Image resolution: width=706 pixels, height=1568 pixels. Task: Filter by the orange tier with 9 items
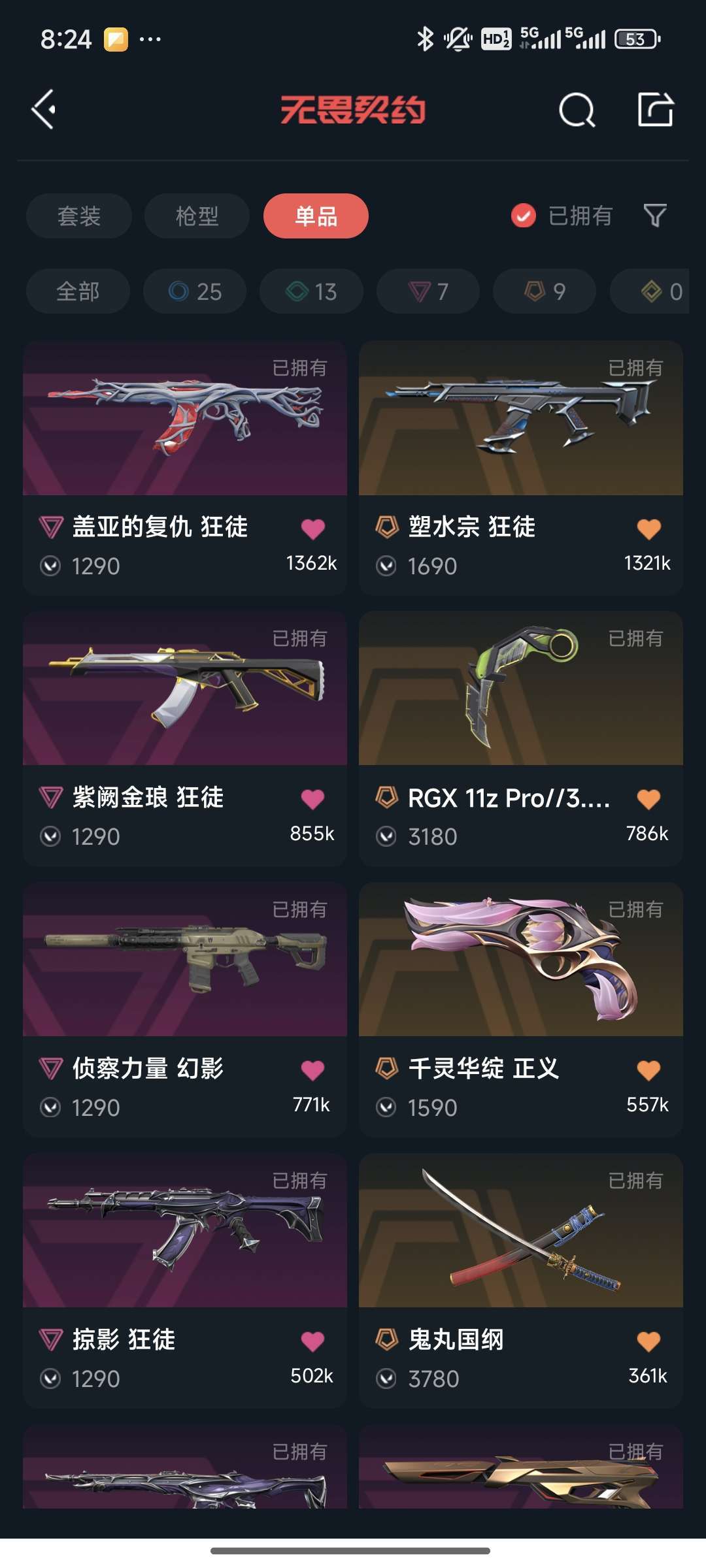coord(545,291)
